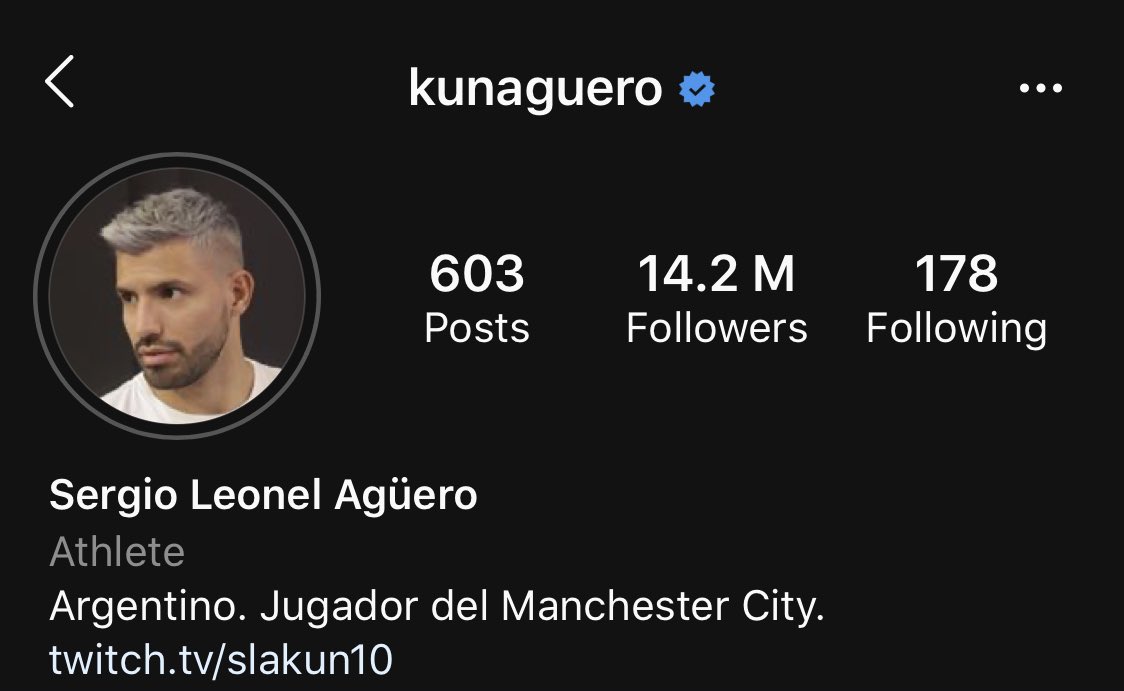Screen dimensions: 1124x691
Task: Open the three-dot options menu
Action: (1040, 89)
